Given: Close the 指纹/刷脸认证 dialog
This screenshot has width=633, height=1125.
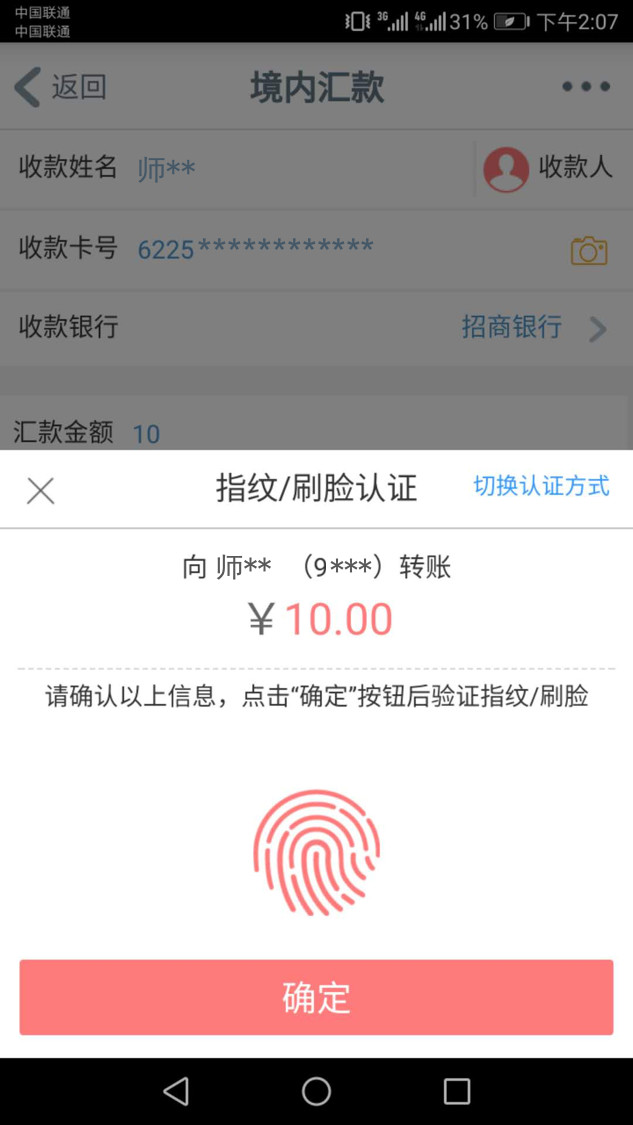Looking at the screenshot, I should click(40, 490).
